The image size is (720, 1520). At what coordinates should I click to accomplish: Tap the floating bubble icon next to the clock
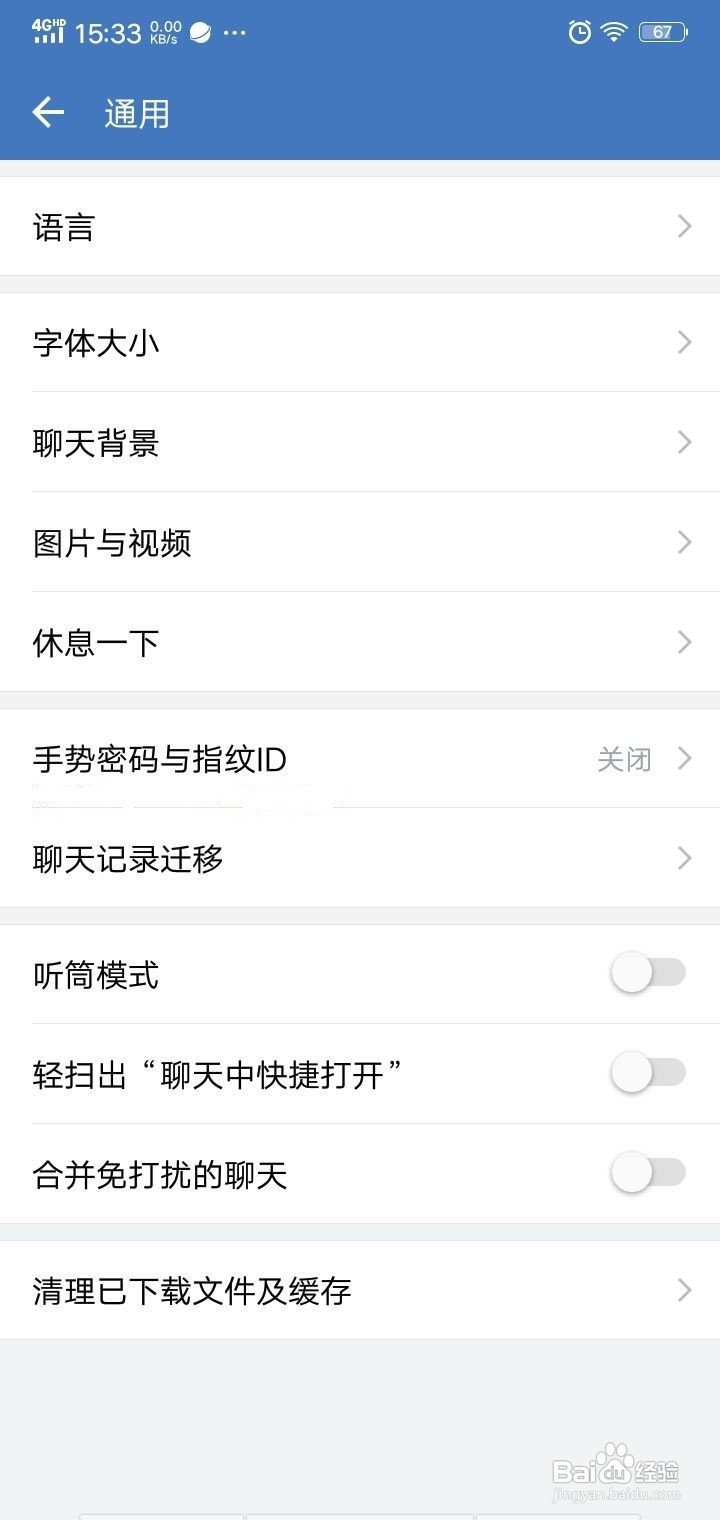[x=201, y=32]
